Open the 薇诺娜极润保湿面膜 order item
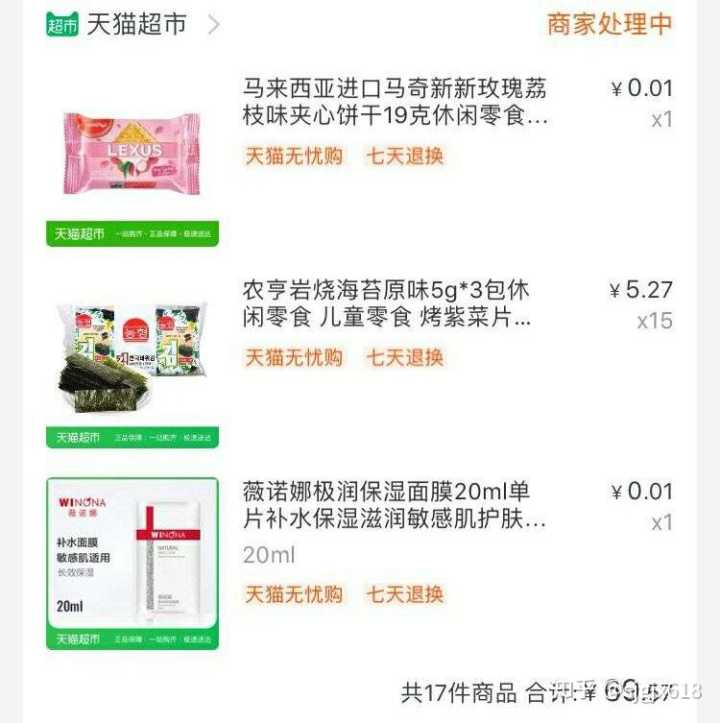720x723 pixels. (x=395, y=505)
